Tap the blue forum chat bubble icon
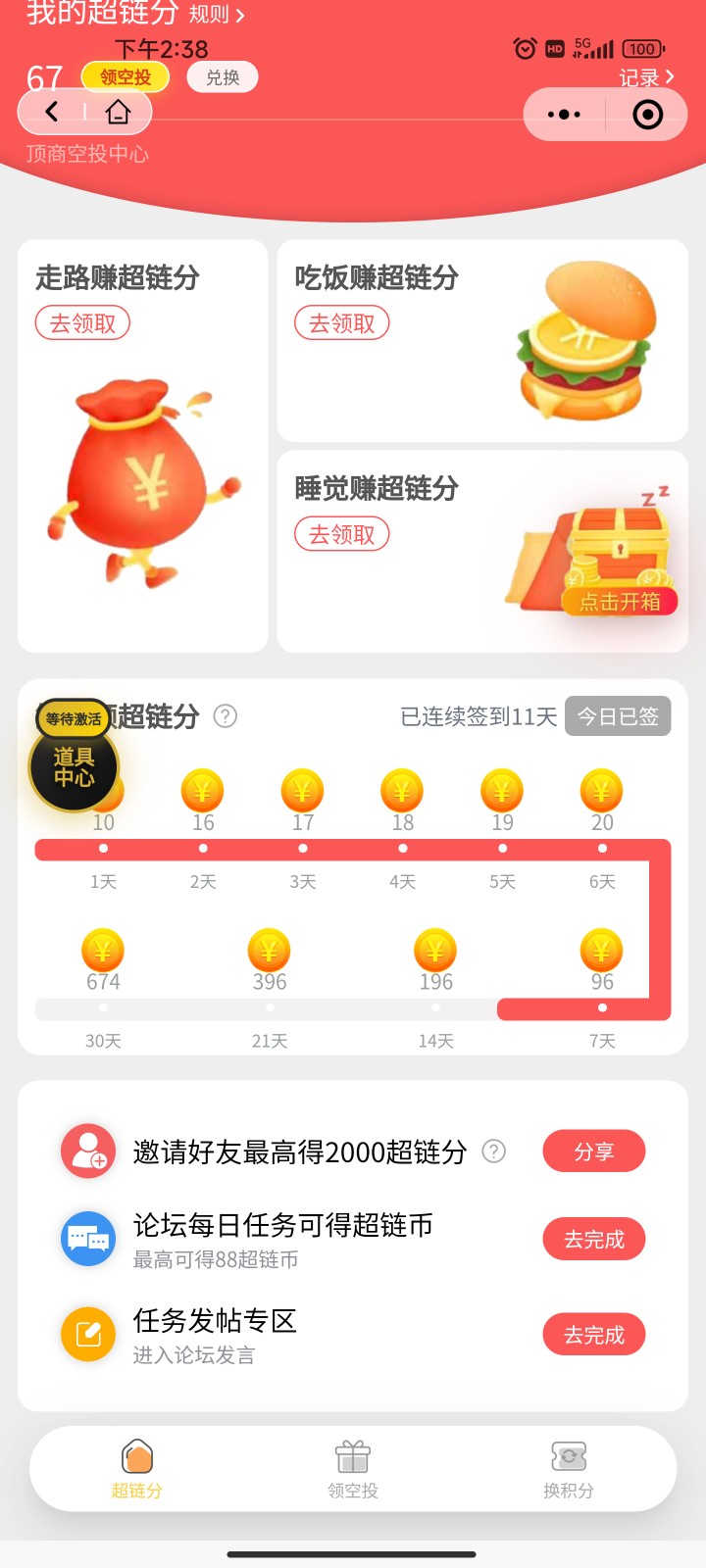 [x=88, y=1238]
